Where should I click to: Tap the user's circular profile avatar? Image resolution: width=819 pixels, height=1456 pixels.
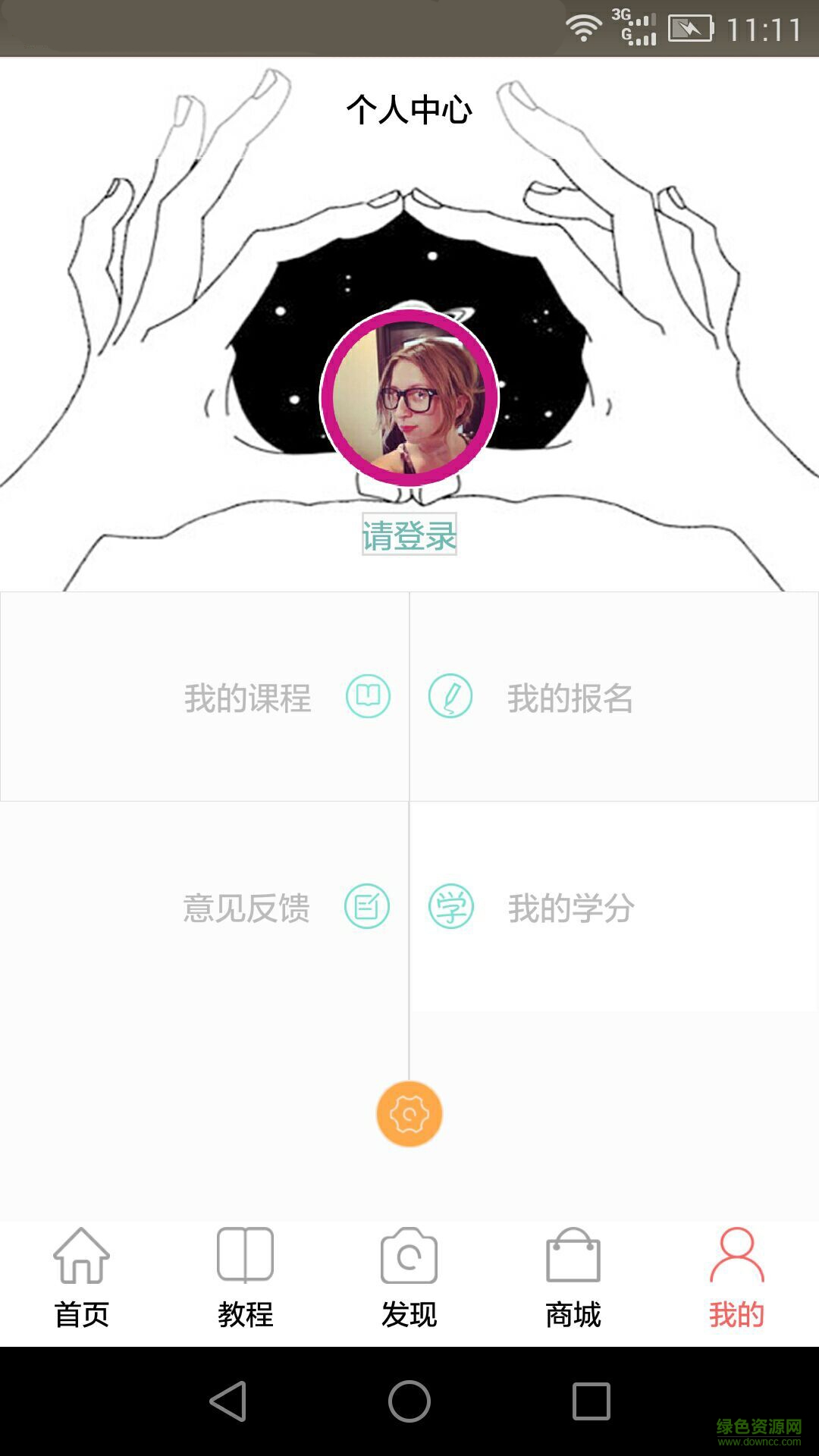409,394
